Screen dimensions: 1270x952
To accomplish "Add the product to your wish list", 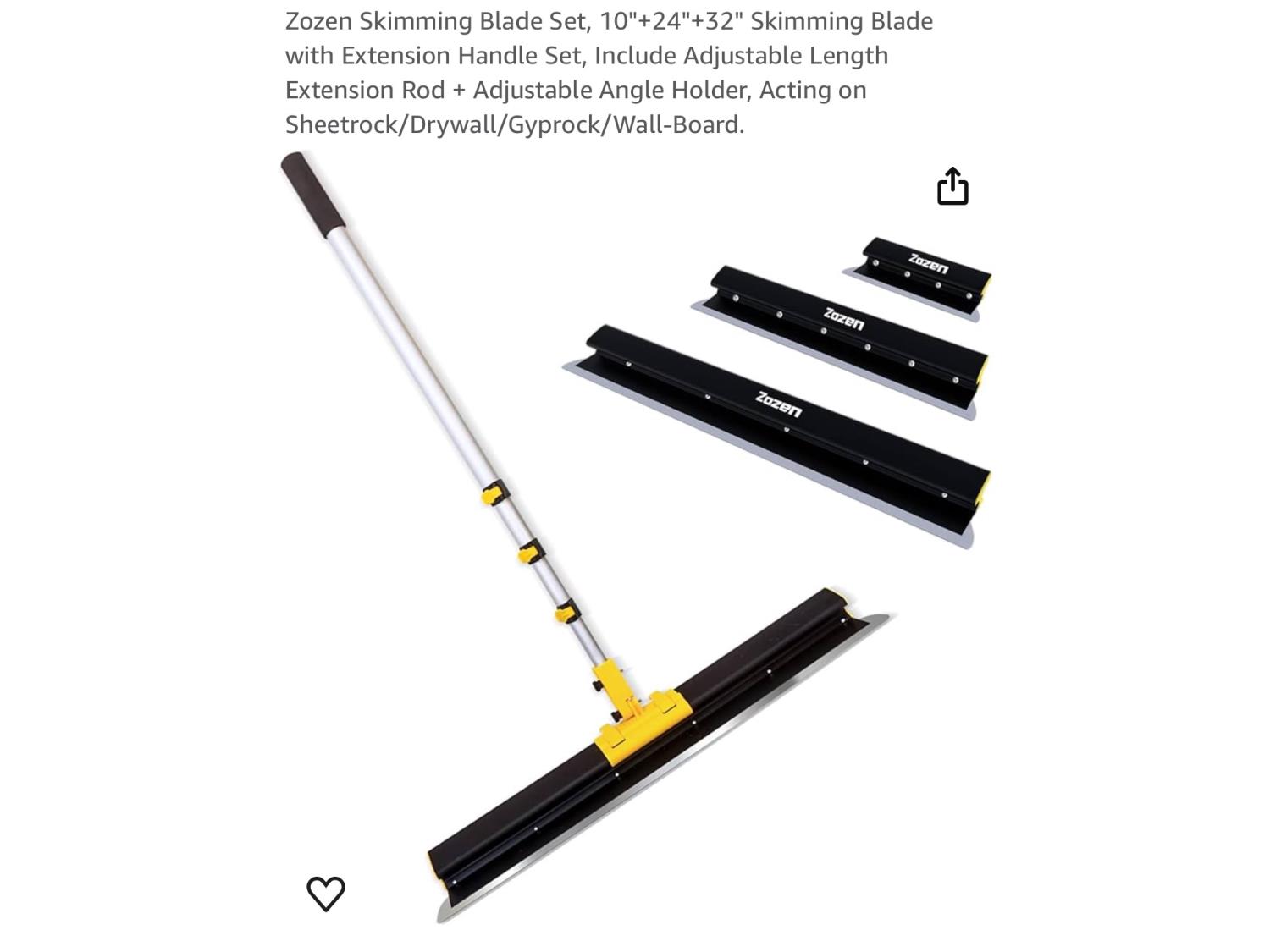I will coord(326,893).
